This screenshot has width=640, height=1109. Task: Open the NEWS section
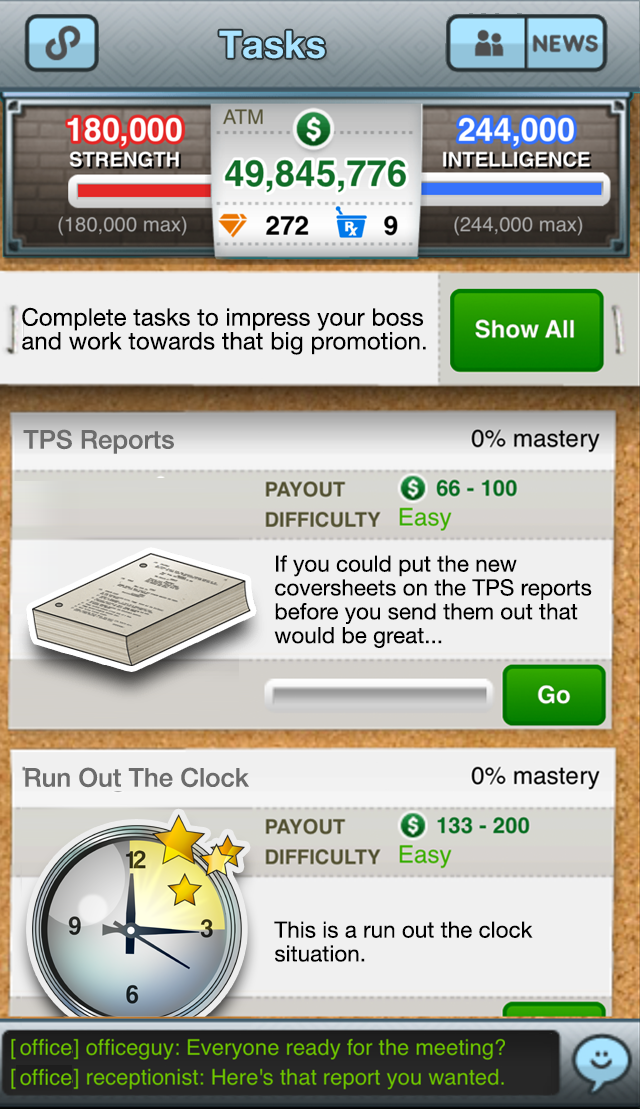(565, 44)
